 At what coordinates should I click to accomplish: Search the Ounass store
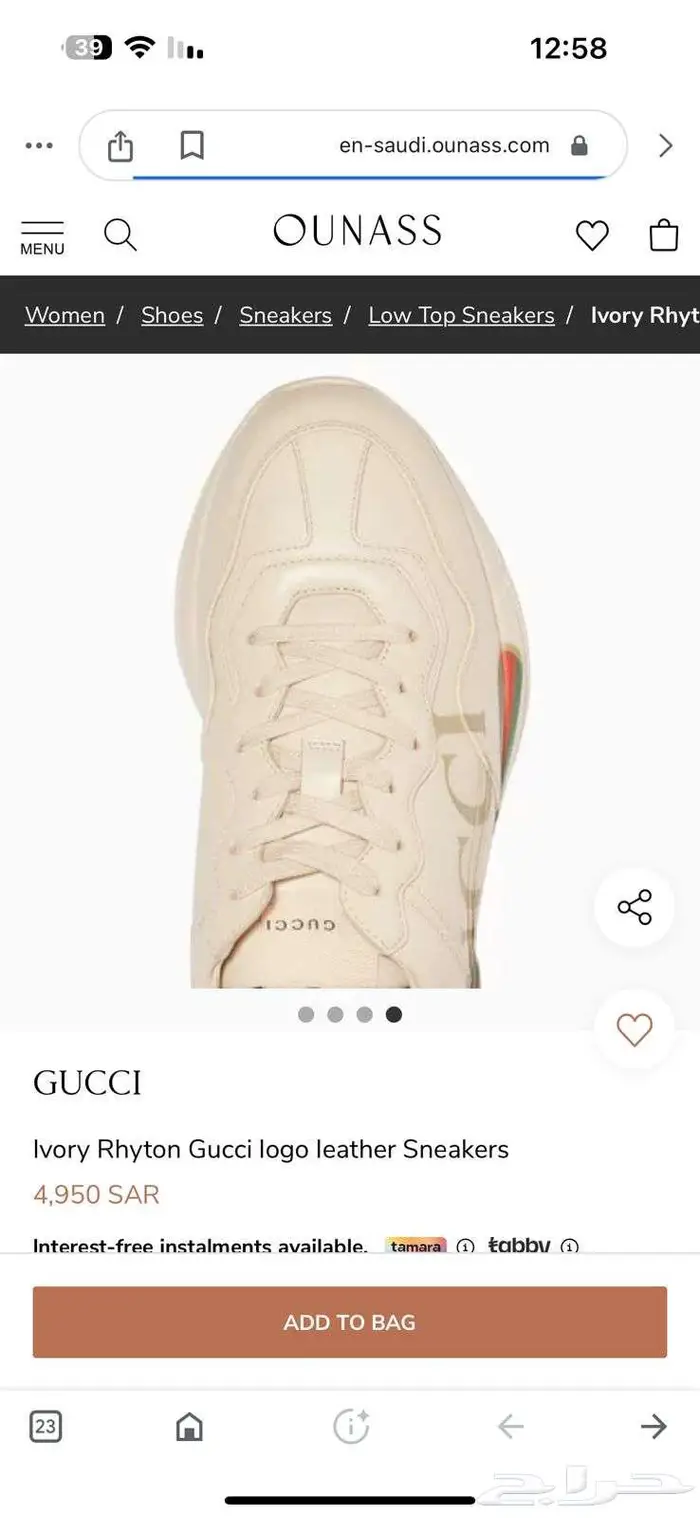[120, 235]
